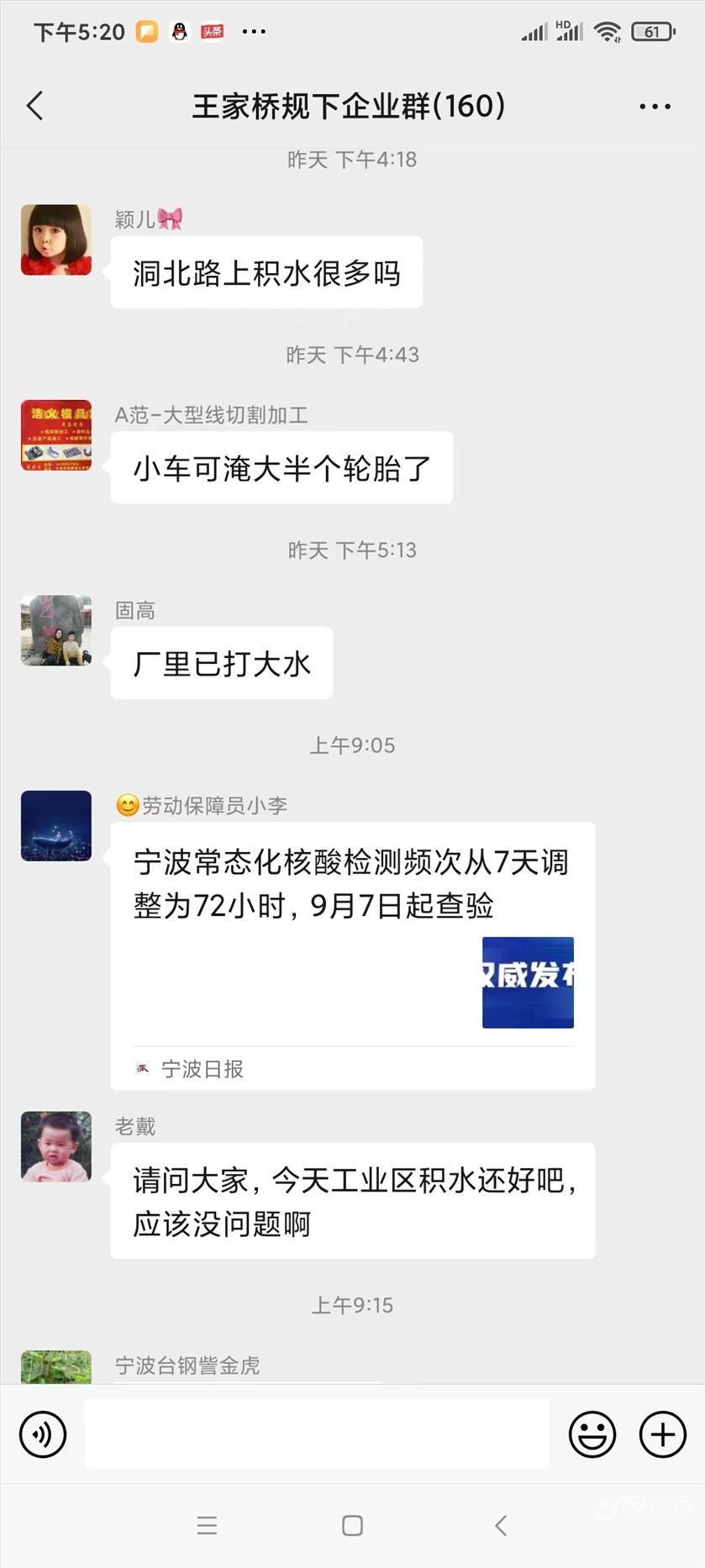Open the emoji picker
Image resolution: width=705 pixels, height=1568 pixels.
point(592,1434)
